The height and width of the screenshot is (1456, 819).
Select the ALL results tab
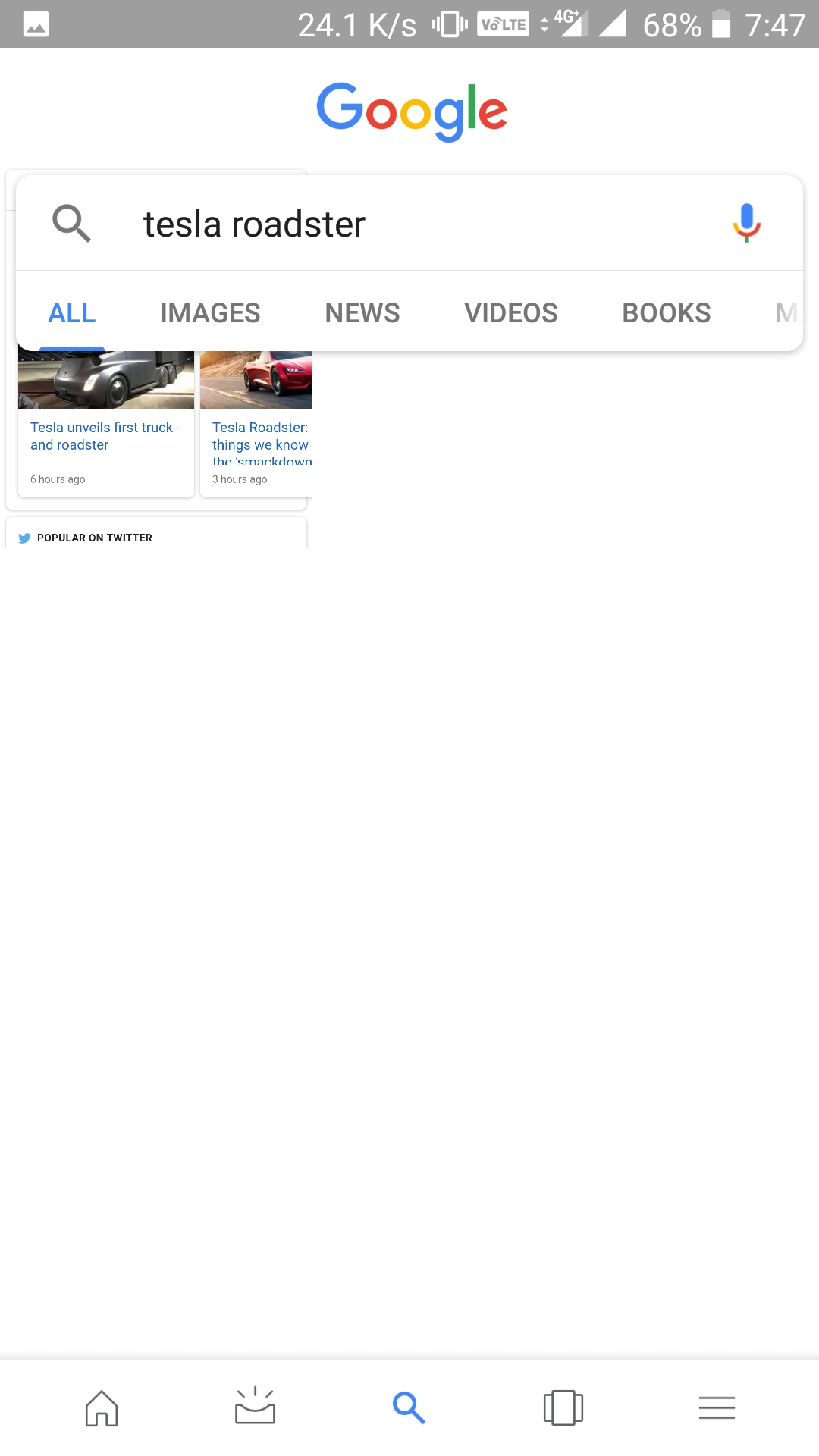point(72,312)
